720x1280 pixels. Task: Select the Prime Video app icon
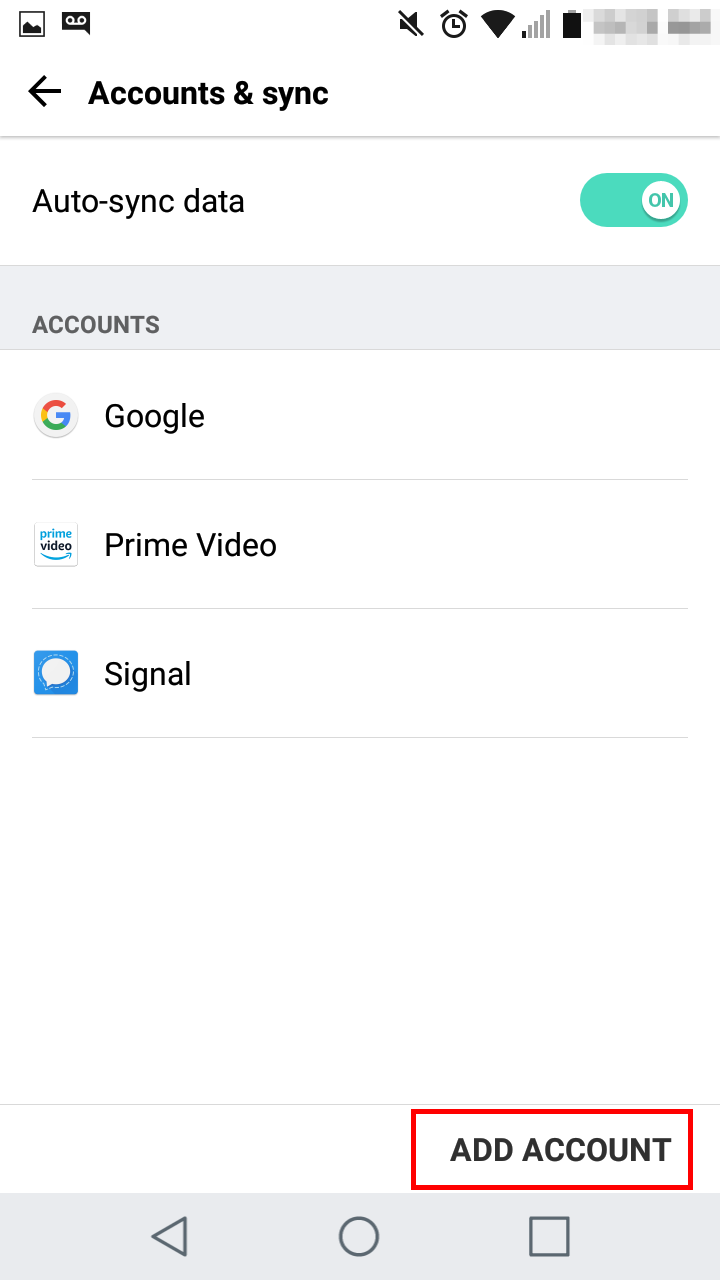pos(55,544)
